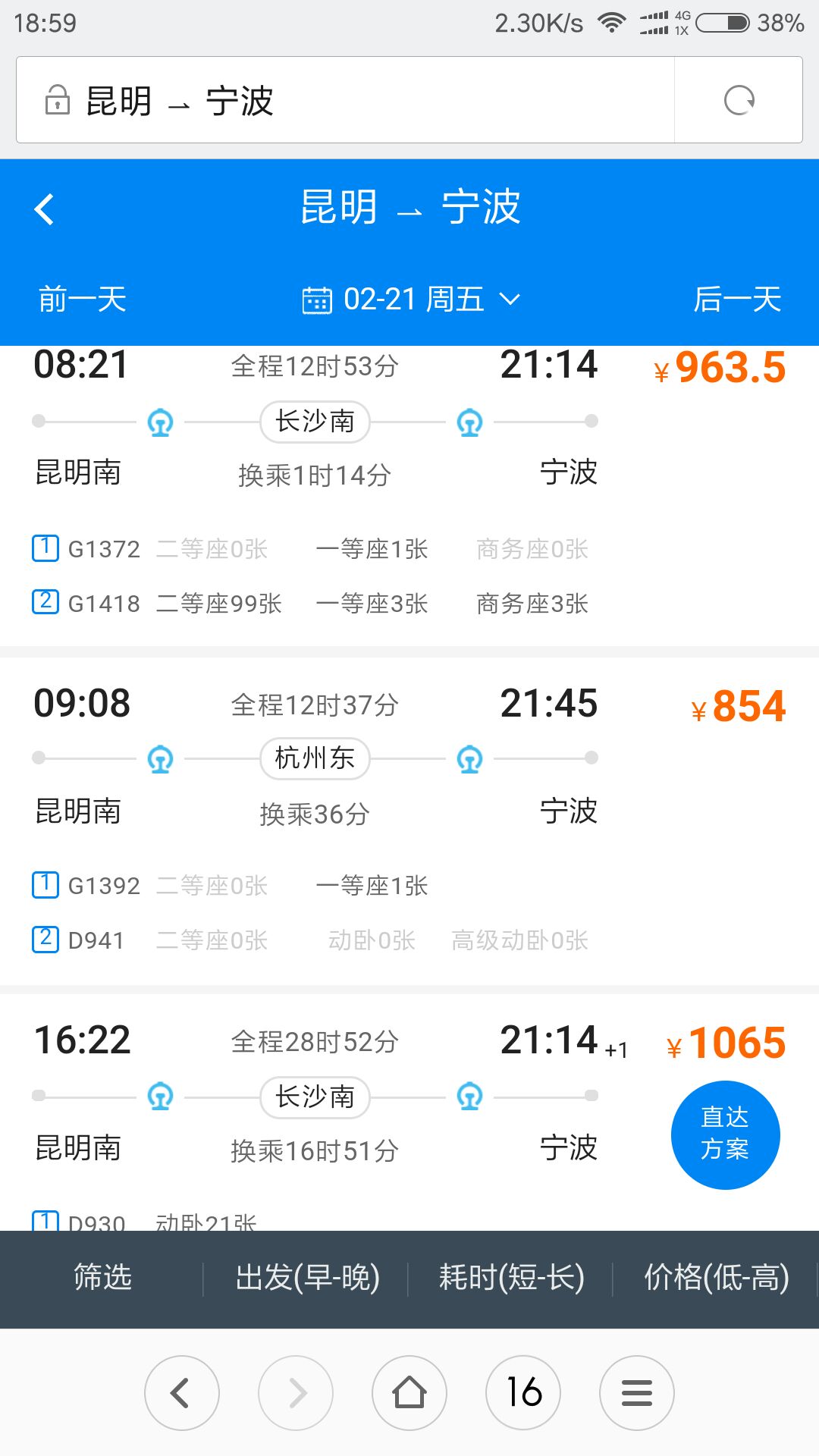
Task: Sort by departure time 出发(早-晚)
Action: 306,1279
